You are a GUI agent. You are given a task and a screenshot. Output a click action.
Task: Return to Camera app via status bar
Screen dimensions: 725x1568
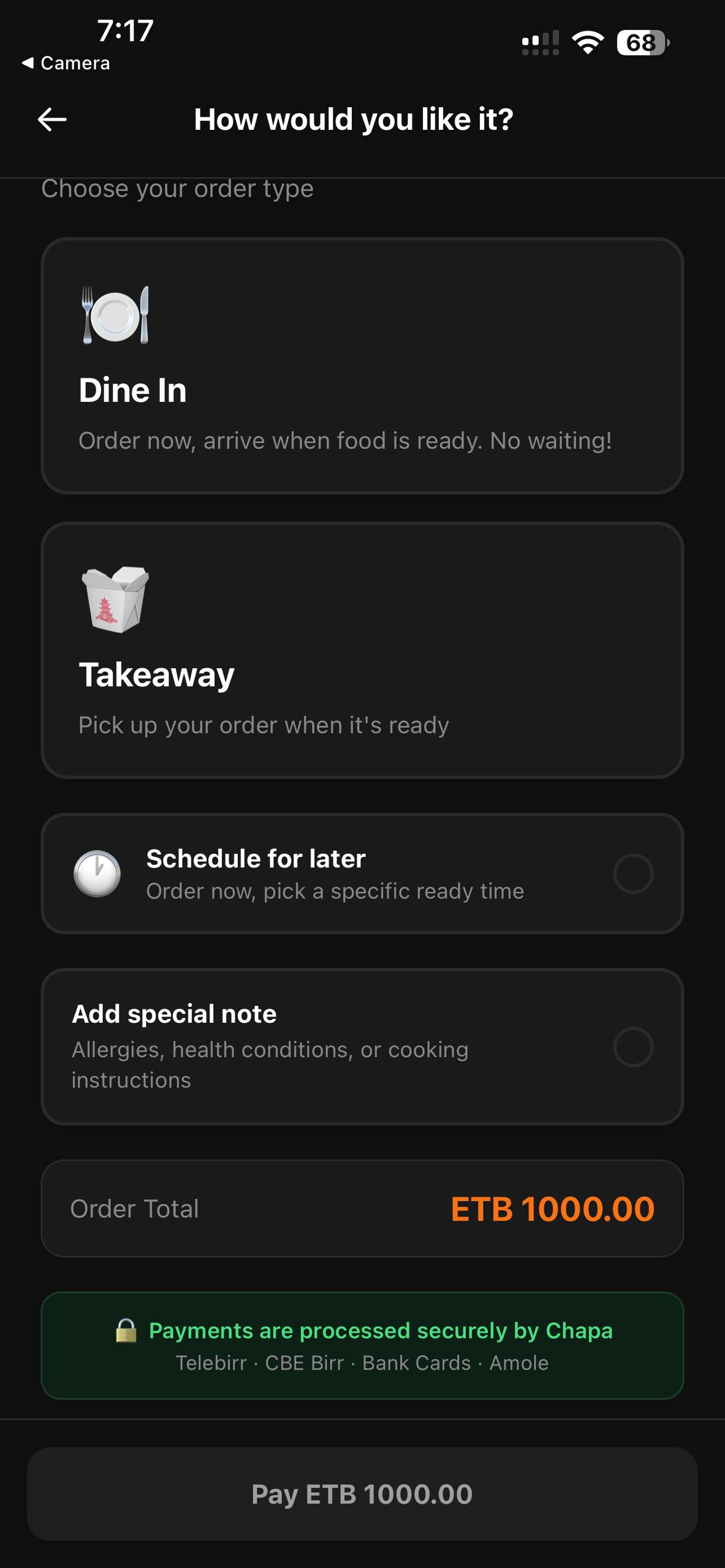click(66, 63)
